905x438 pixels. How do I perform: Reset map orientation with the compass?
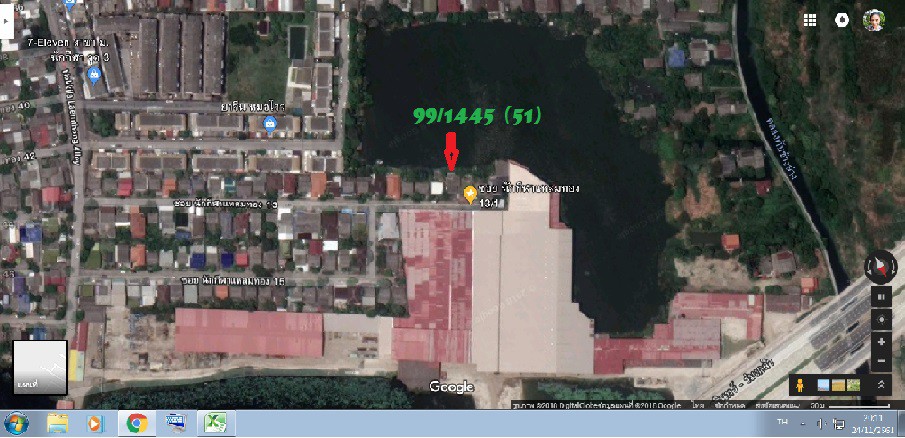881,267
